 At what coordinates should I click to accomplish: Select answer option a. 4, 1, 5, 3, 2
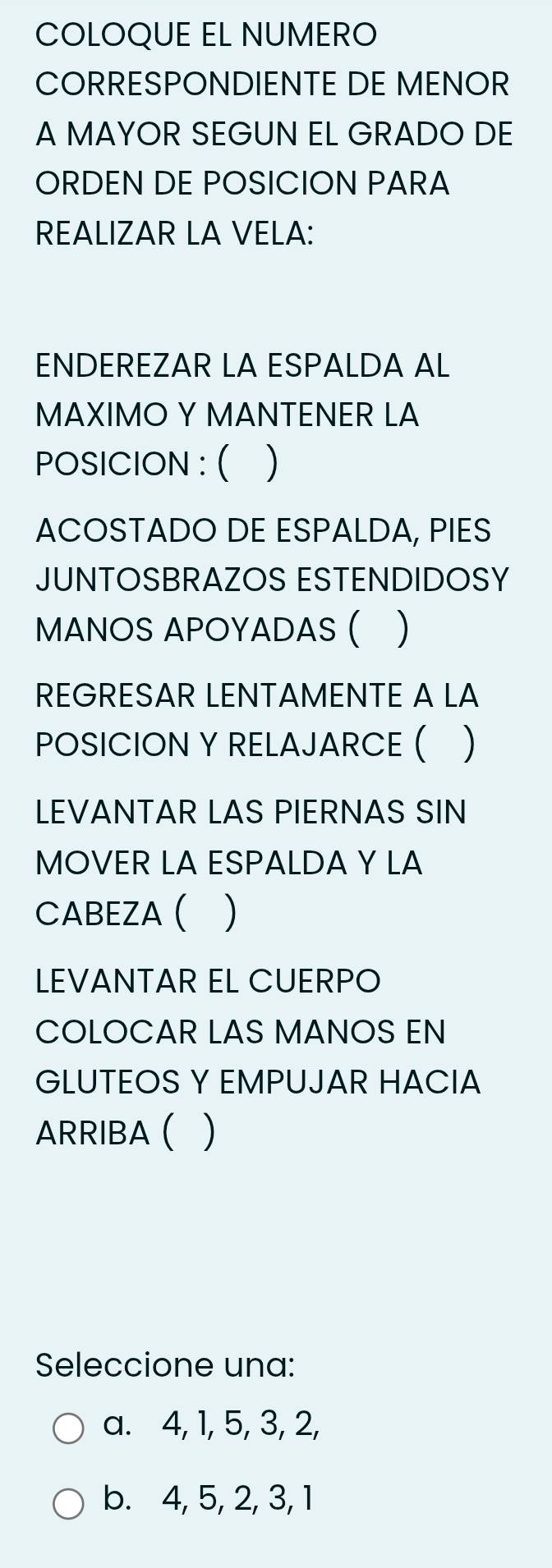pos(69,1429)
